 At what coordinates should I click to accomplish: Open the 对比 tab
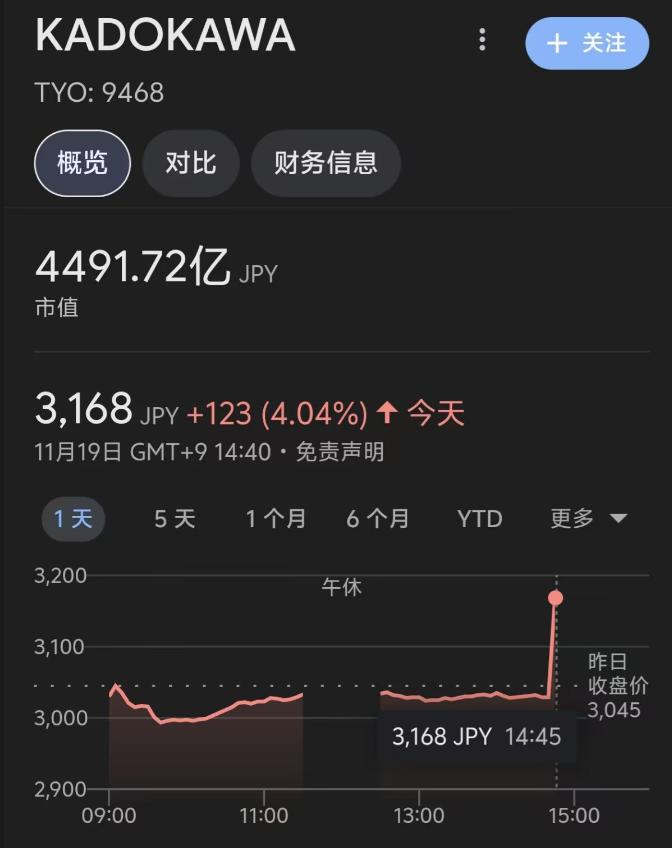(190, 163)
